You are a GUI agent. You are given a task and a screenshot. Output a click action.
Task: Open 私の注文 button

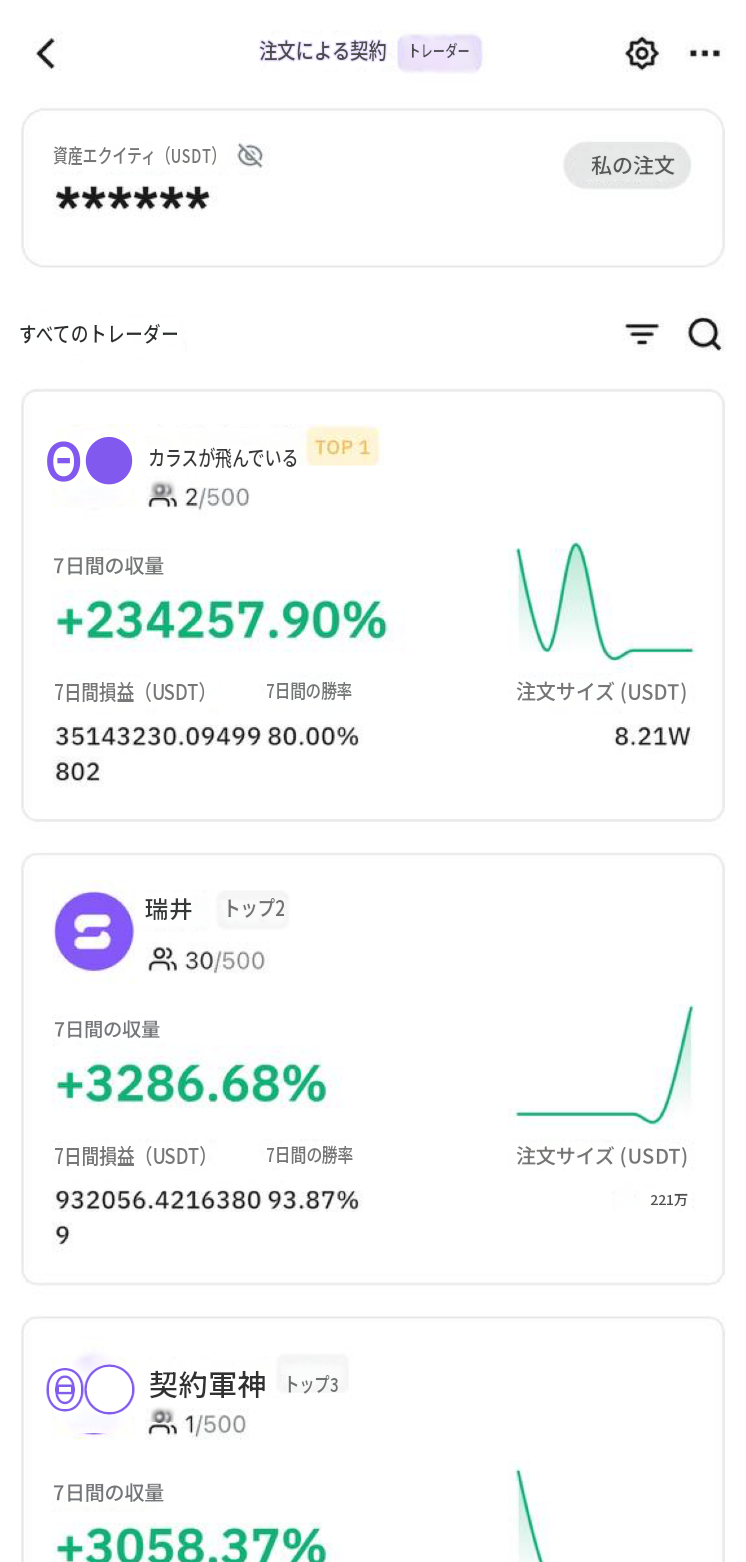627,166
